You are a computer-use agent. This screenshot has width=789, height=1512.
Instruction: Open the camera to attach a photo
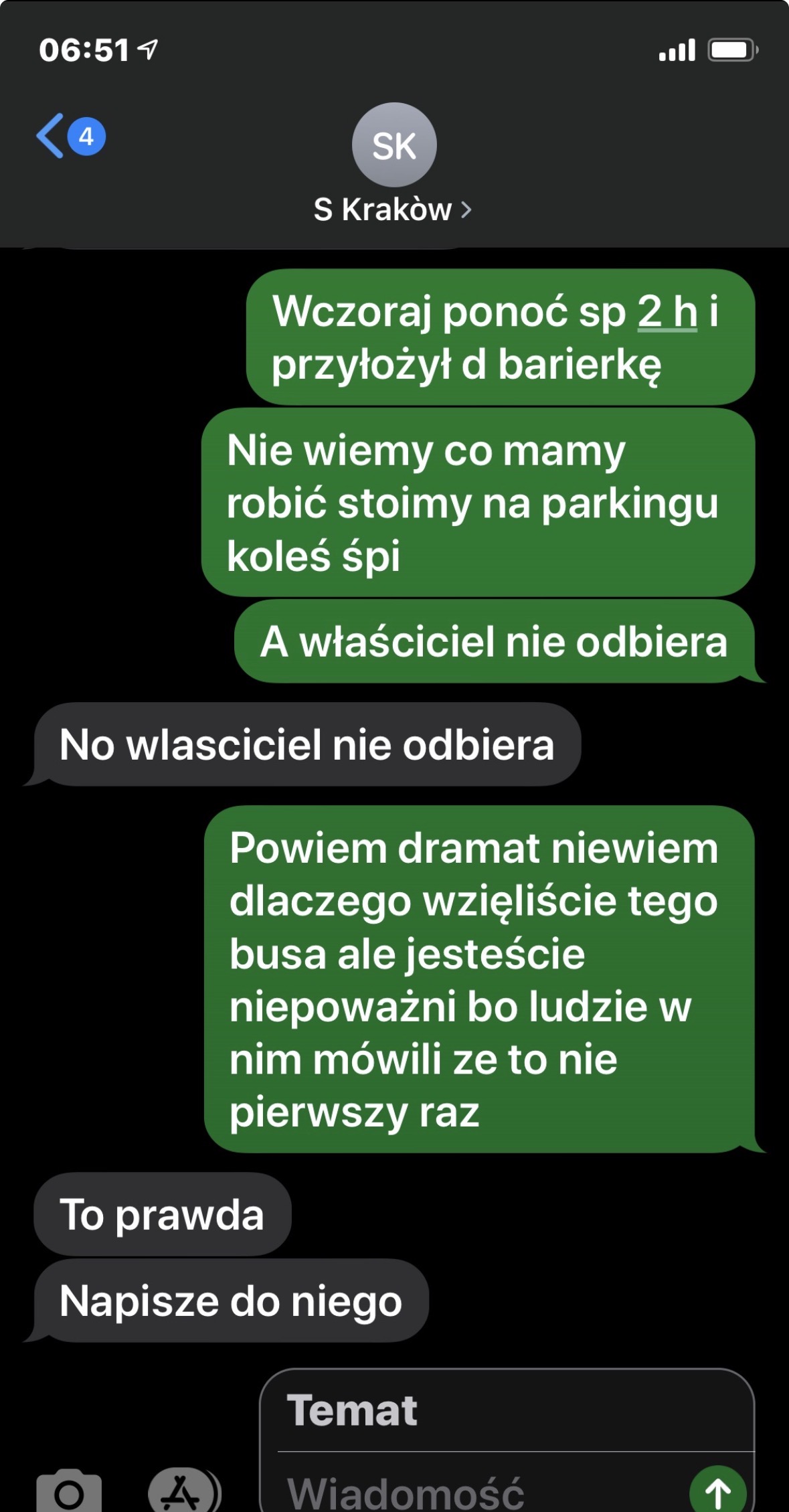[69, 1492]
